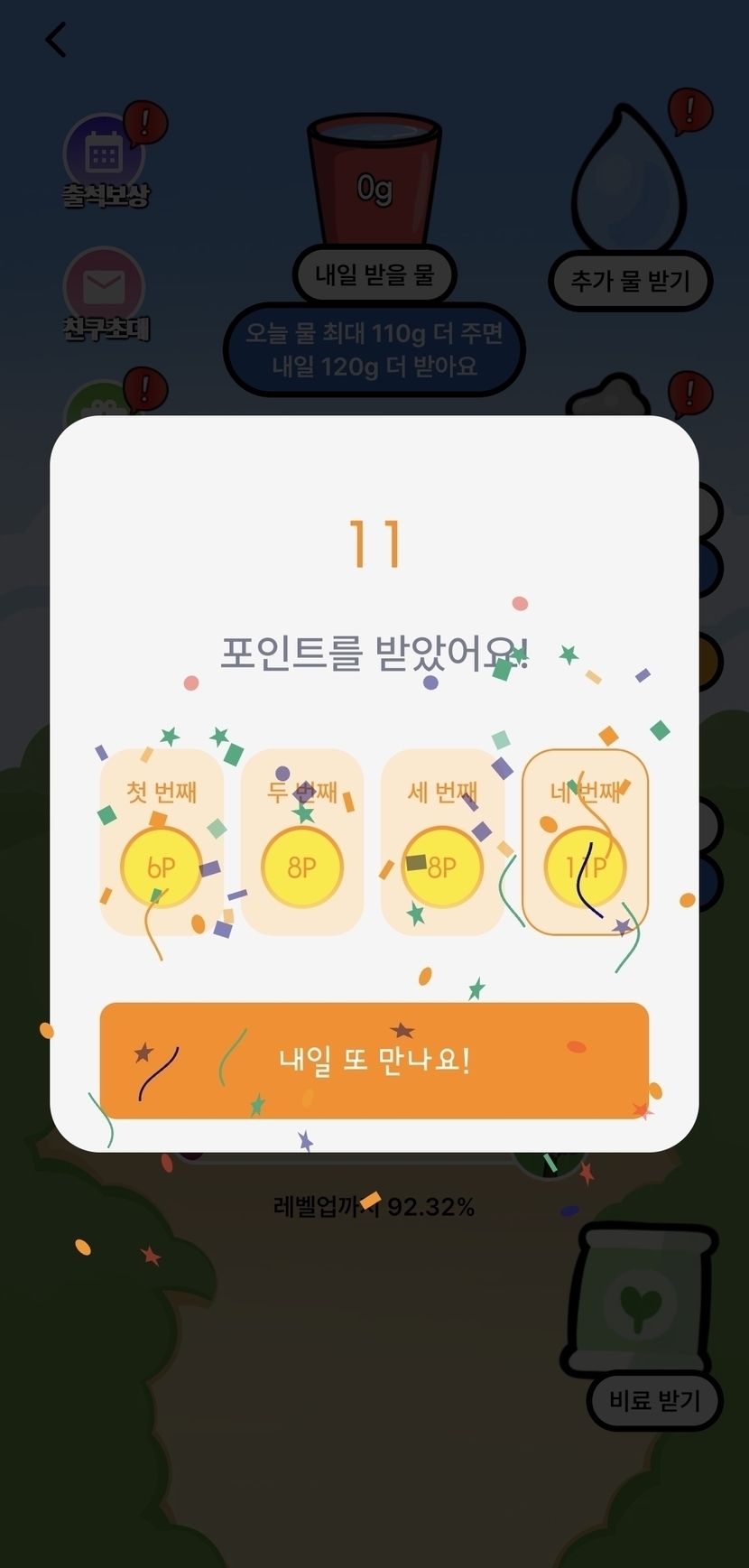Image resolution: width=749 pixels, height=1568 pixels.
Task: Go back with the top-left arrow
Action: tap(56, 40)
